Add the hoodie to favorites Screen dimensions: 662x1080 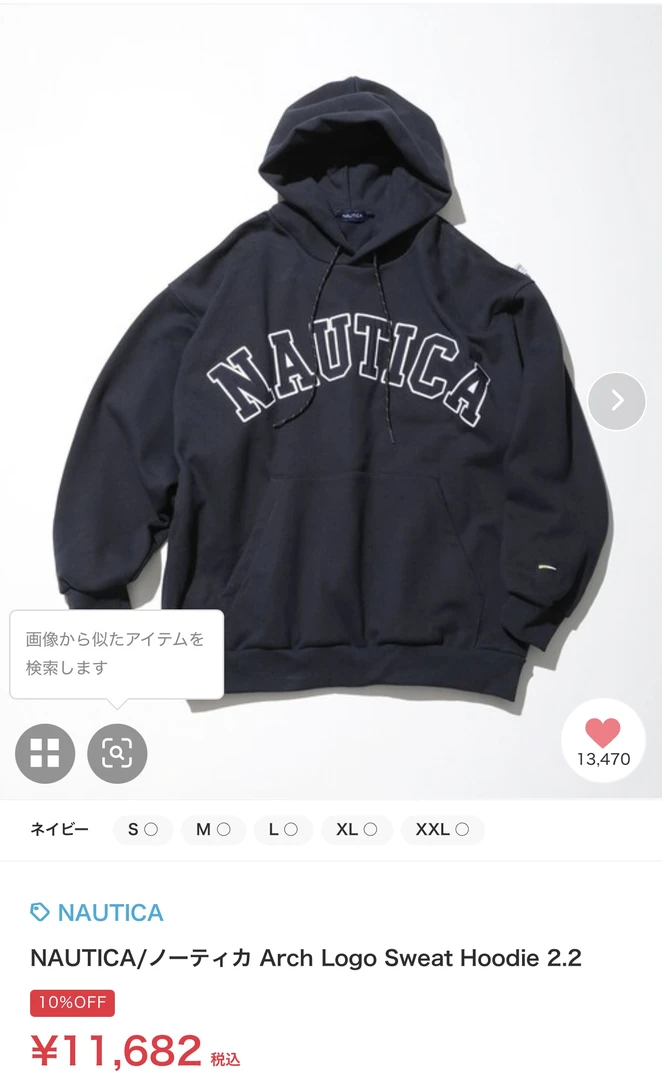point(603,741)
